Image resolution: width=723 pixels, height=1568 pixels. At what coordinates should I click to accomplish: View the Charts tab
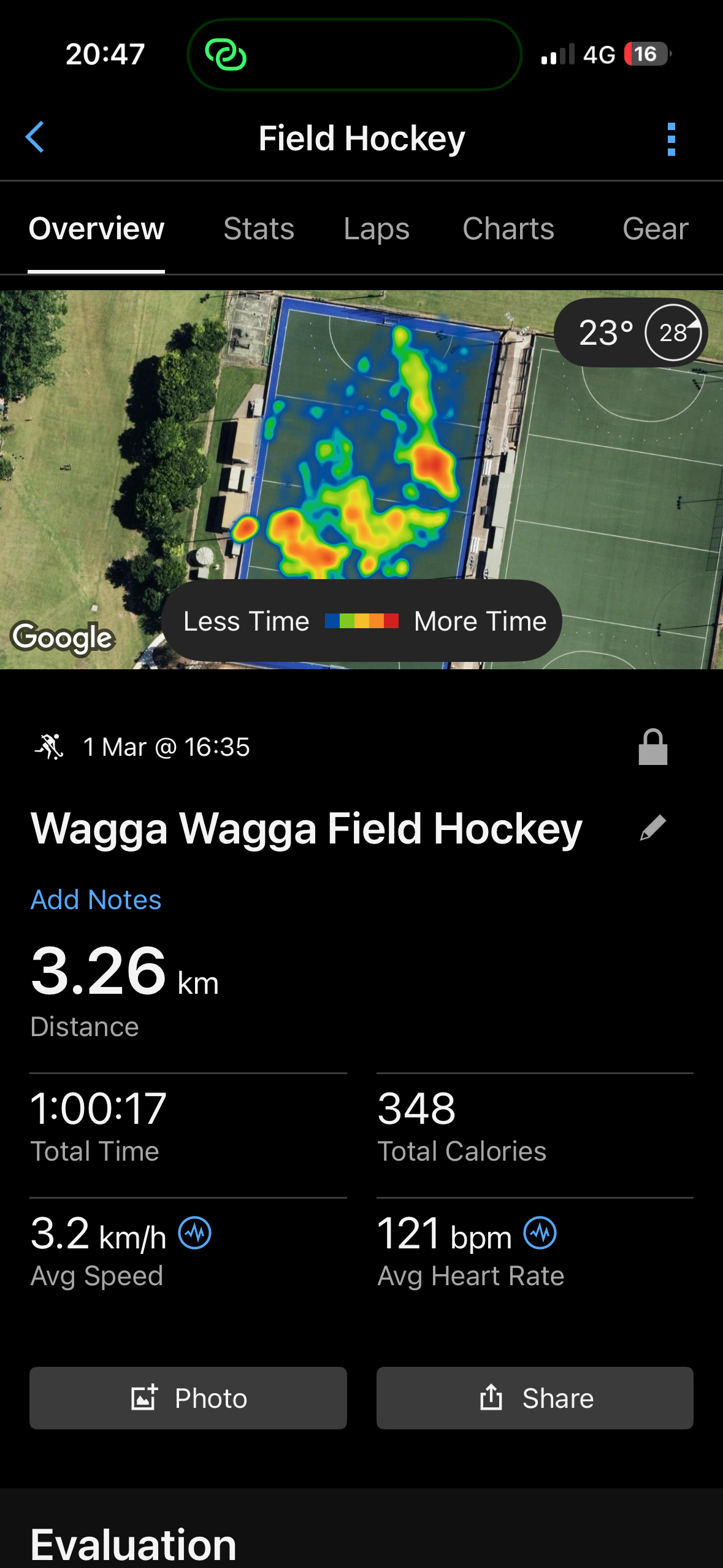(508, 229)
